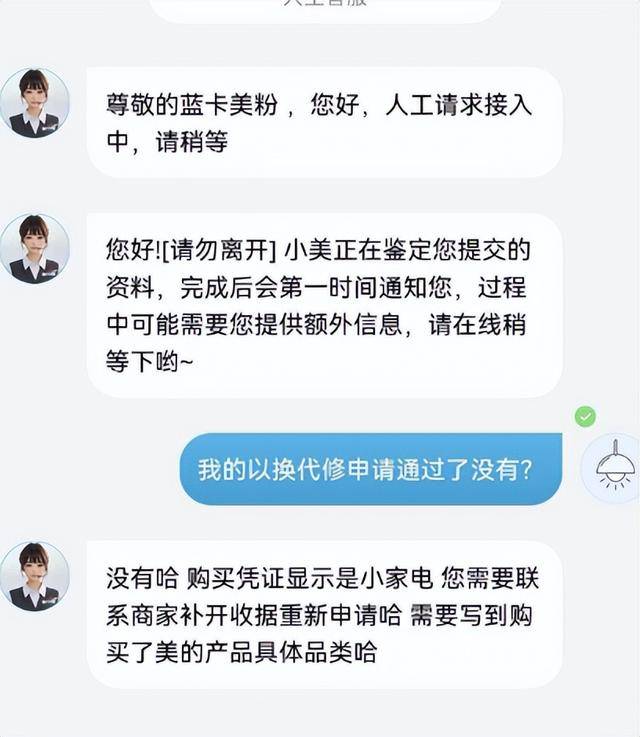Tap agent avatar next to 小美正在鉴定 message
The image size is (640, 737).
[x=35, y=249]
